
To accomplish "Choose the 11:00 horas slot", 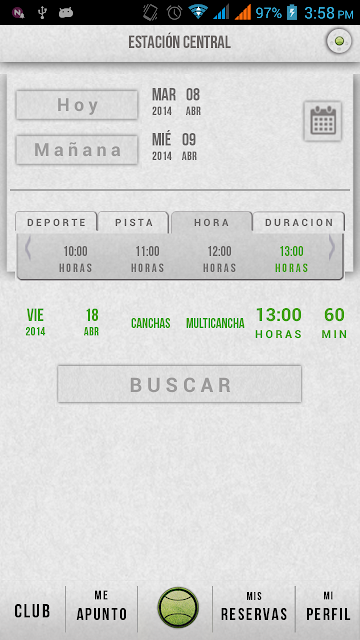I will tap(147, 259).
